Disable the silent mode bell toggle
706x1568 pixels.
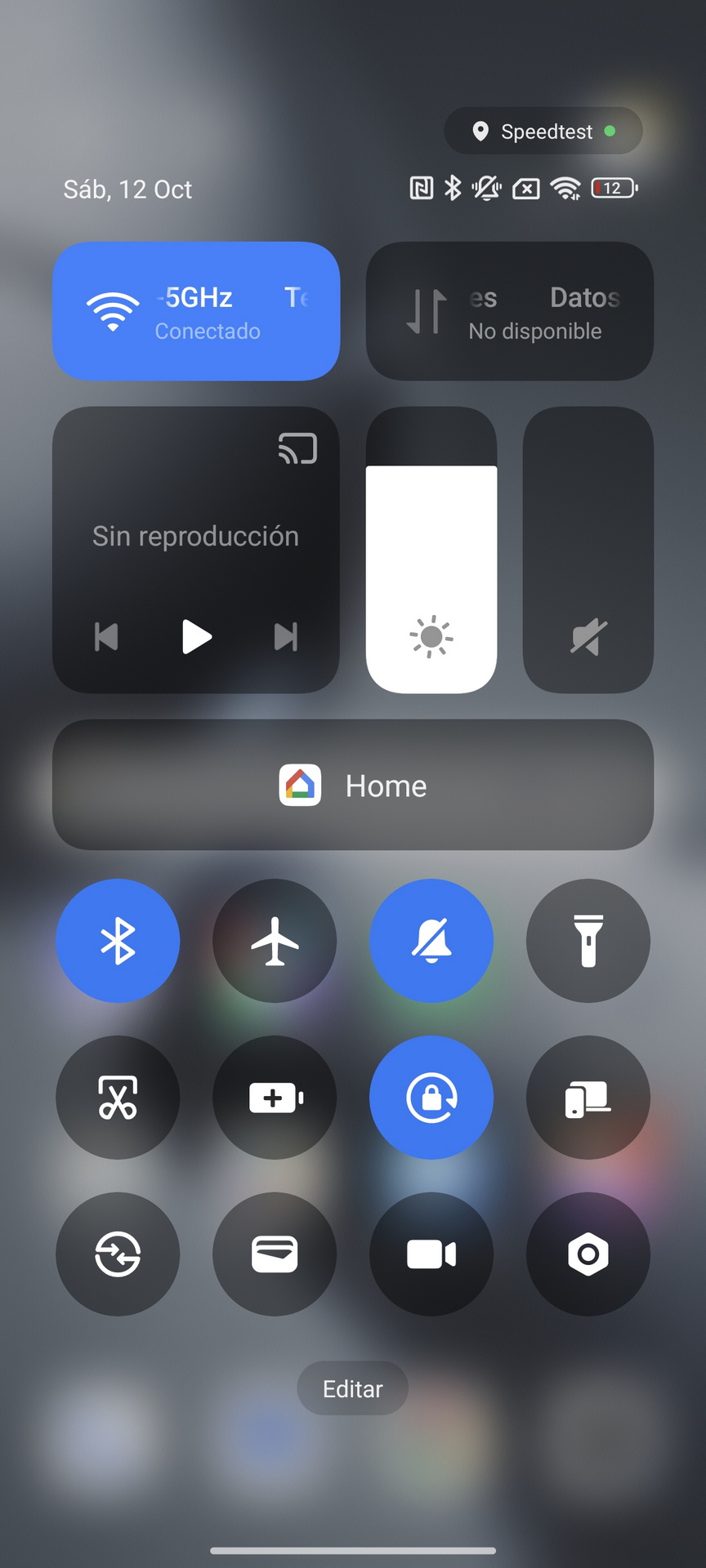[x=431, y=941]
